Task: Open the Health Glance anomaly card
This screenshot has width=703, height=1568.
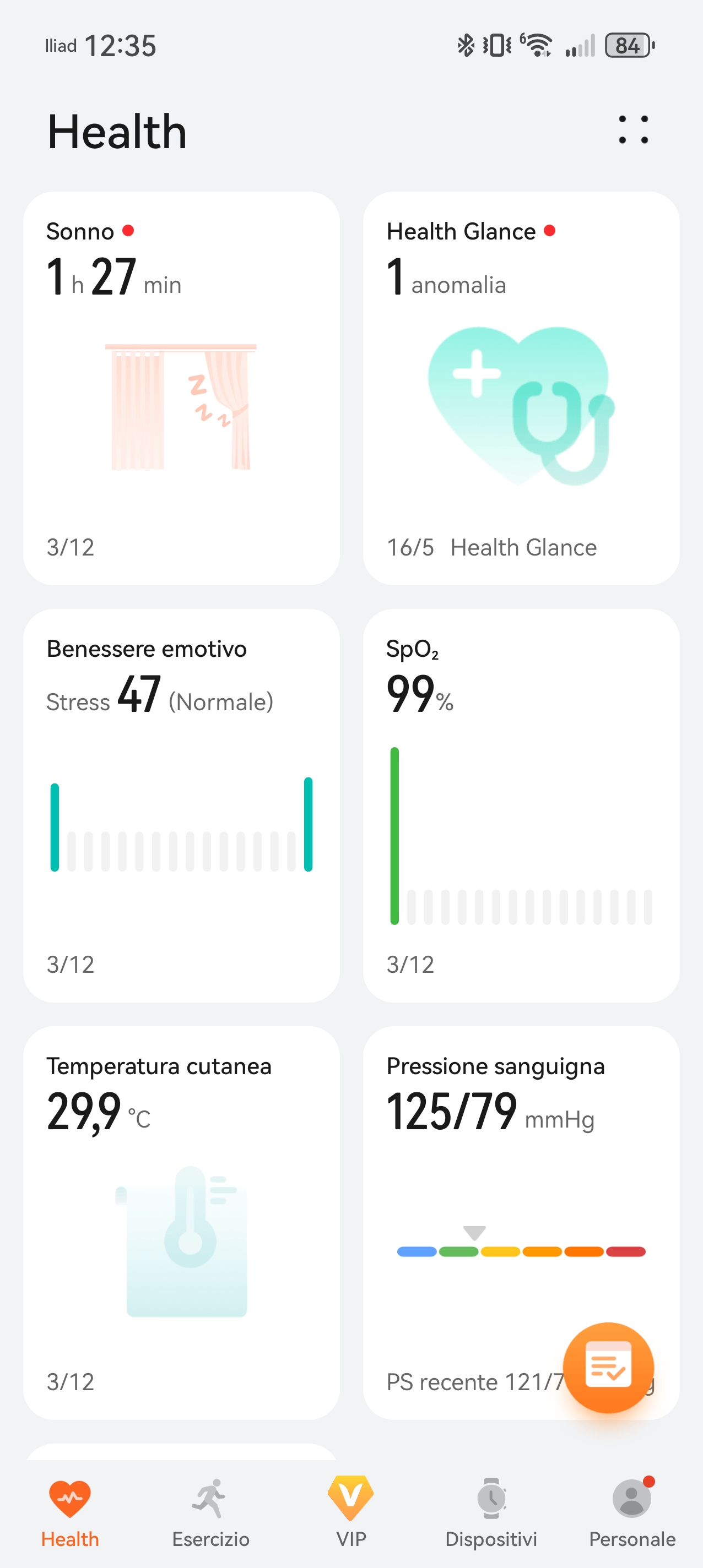Action: (521, 388)
